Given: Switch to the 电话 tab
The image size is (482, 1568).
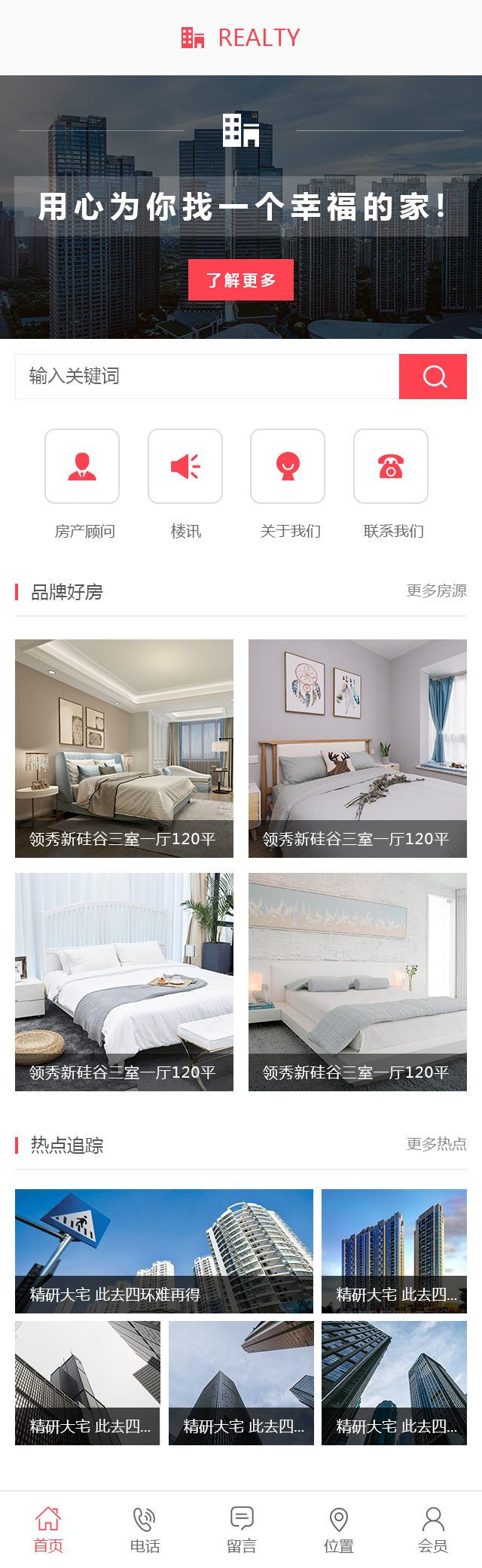Looking at the screenshot, I should [145, 1530].
